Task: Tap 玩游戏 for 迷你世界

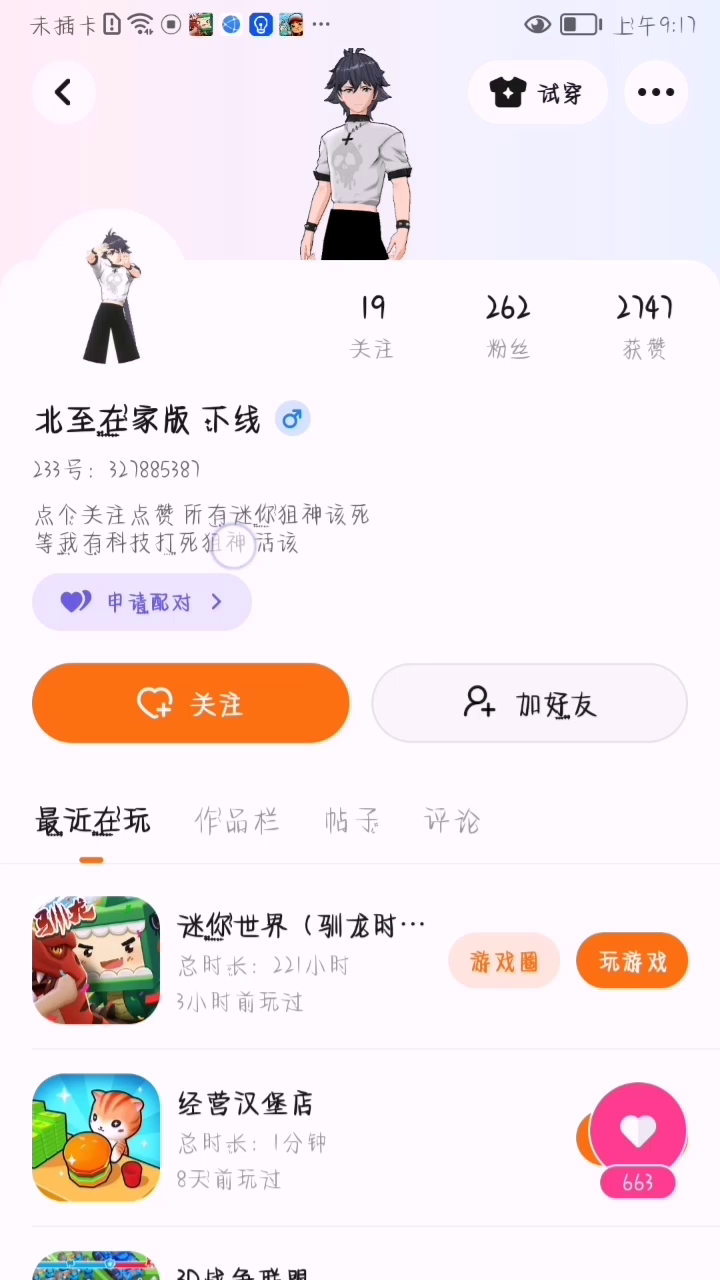Action: pos(632,961)
